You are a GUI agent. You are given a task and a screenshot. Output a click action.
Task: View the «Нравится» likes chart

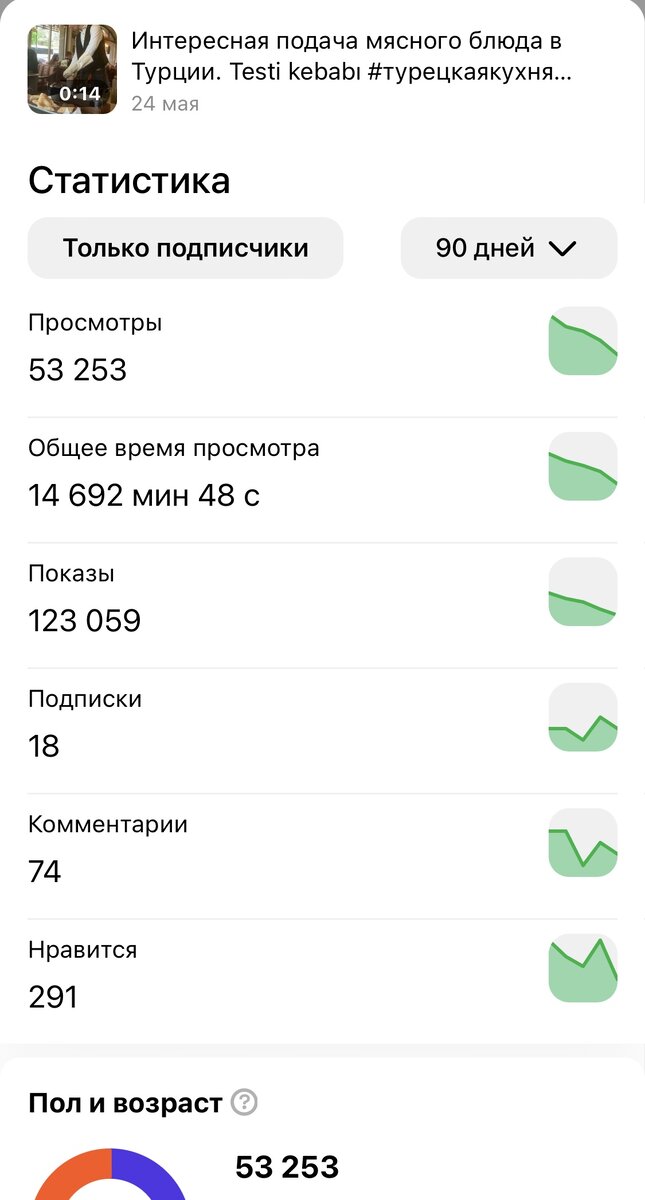tap(583, 968)
